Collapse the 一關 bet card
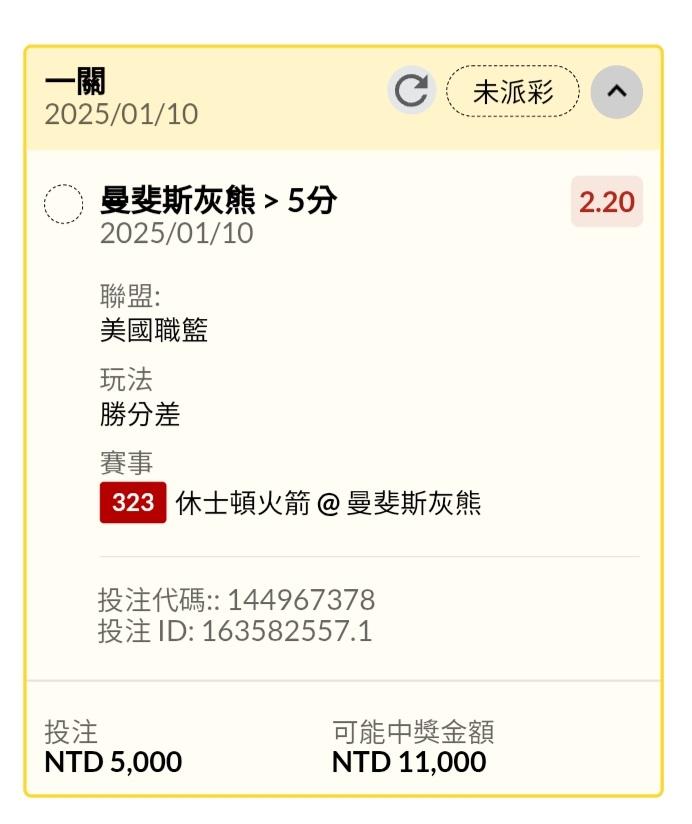The image size is (692, 824). [616, 92]
